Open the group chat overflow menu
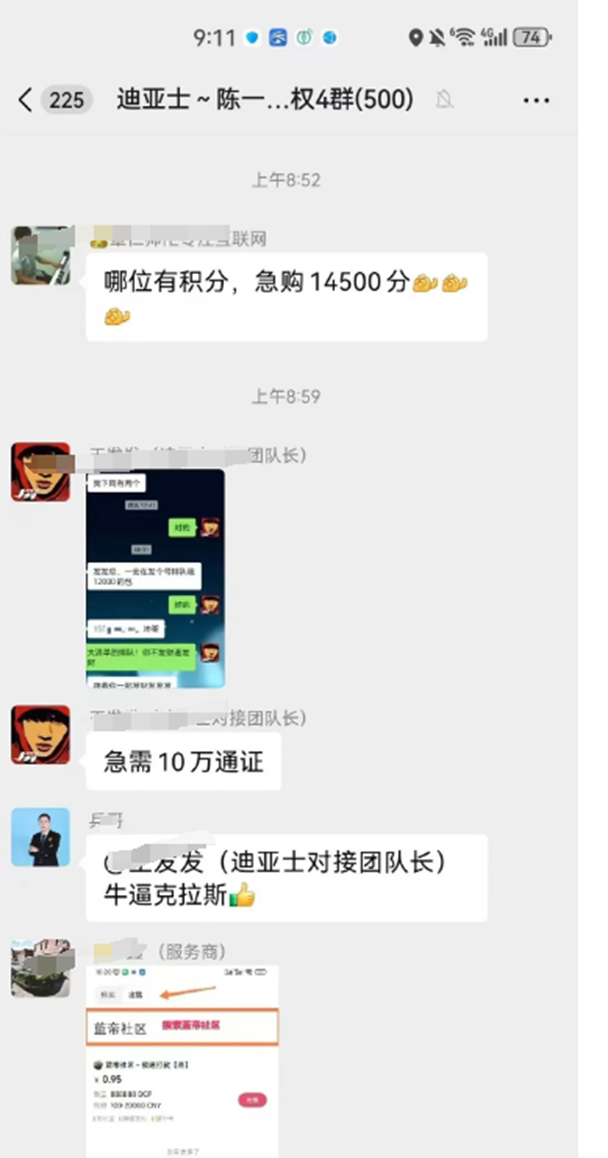The image size is (608, 1158). click(x=536, y=100)
